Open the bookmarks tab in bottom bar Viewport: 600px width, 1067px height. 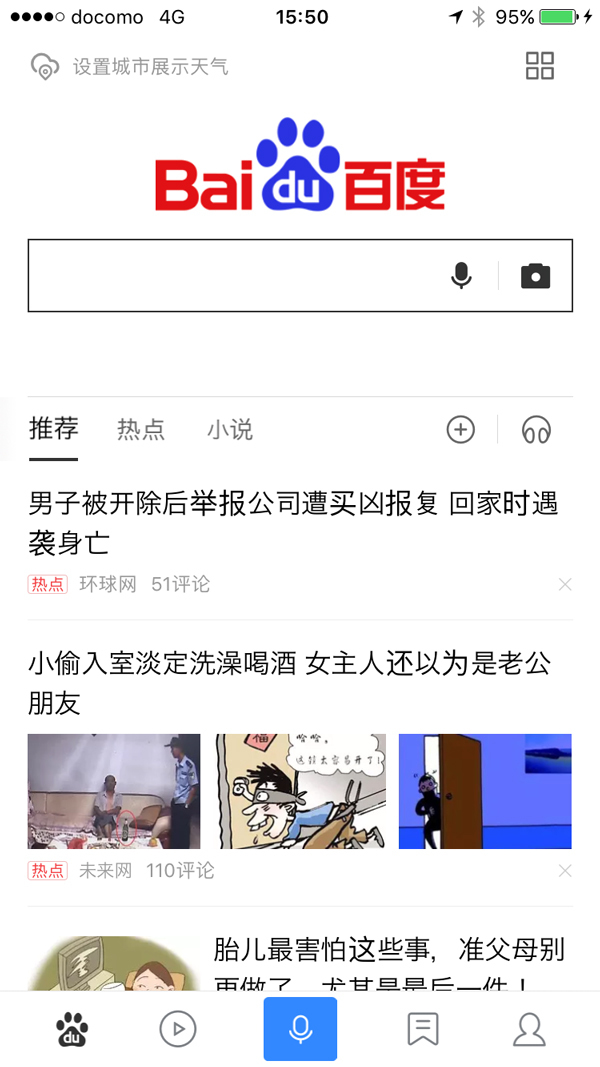(423, 1029)
